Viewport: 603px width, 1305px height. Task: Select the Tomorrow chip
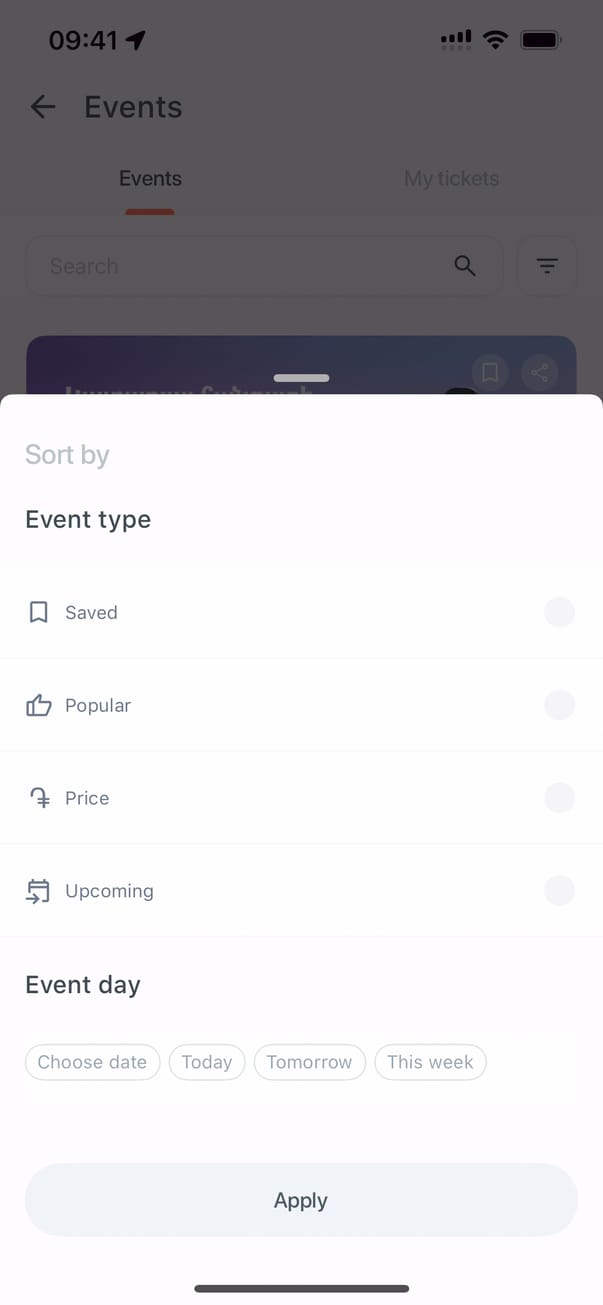tap(309, 1062)
